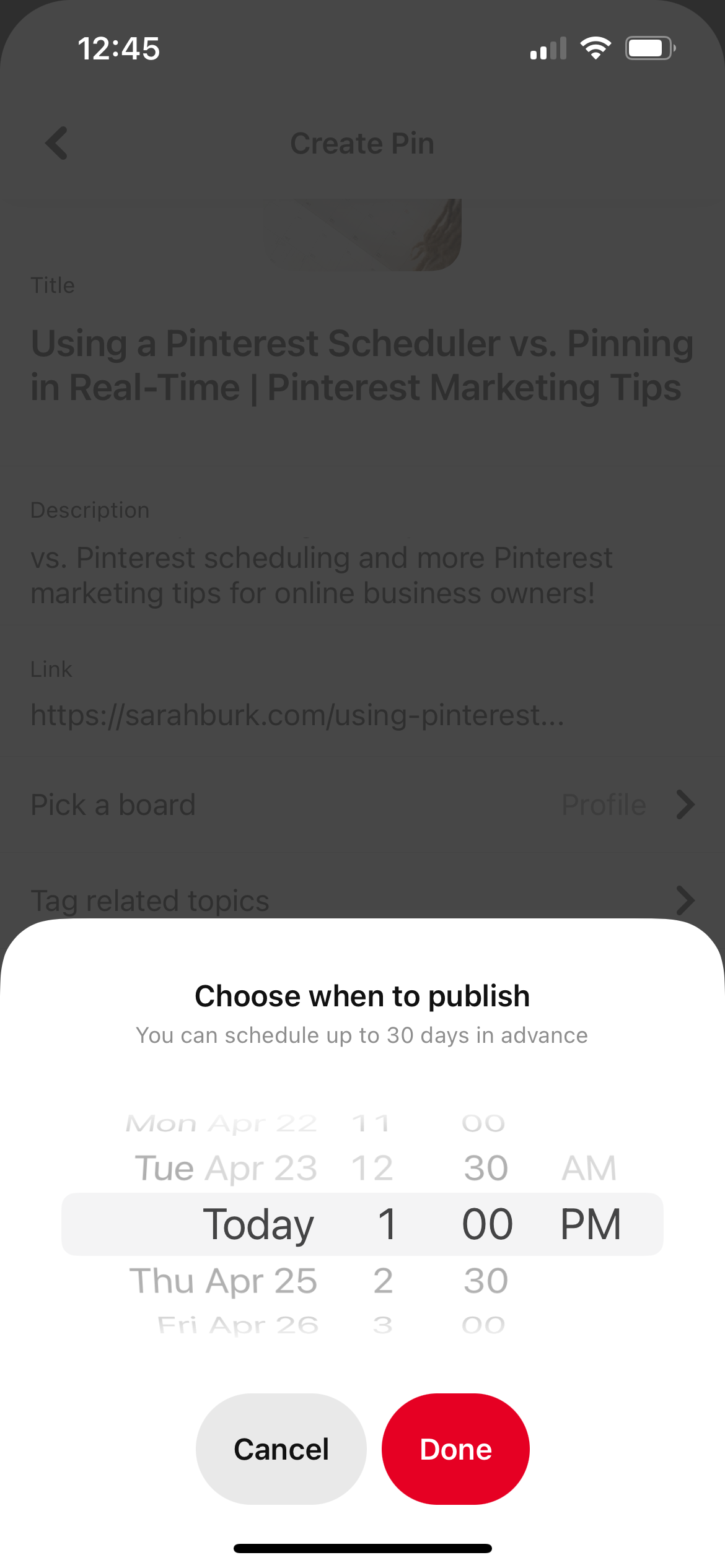725x1568 pixels.
Task: Tap the red Done button
Action: (x=455, y=1448)
